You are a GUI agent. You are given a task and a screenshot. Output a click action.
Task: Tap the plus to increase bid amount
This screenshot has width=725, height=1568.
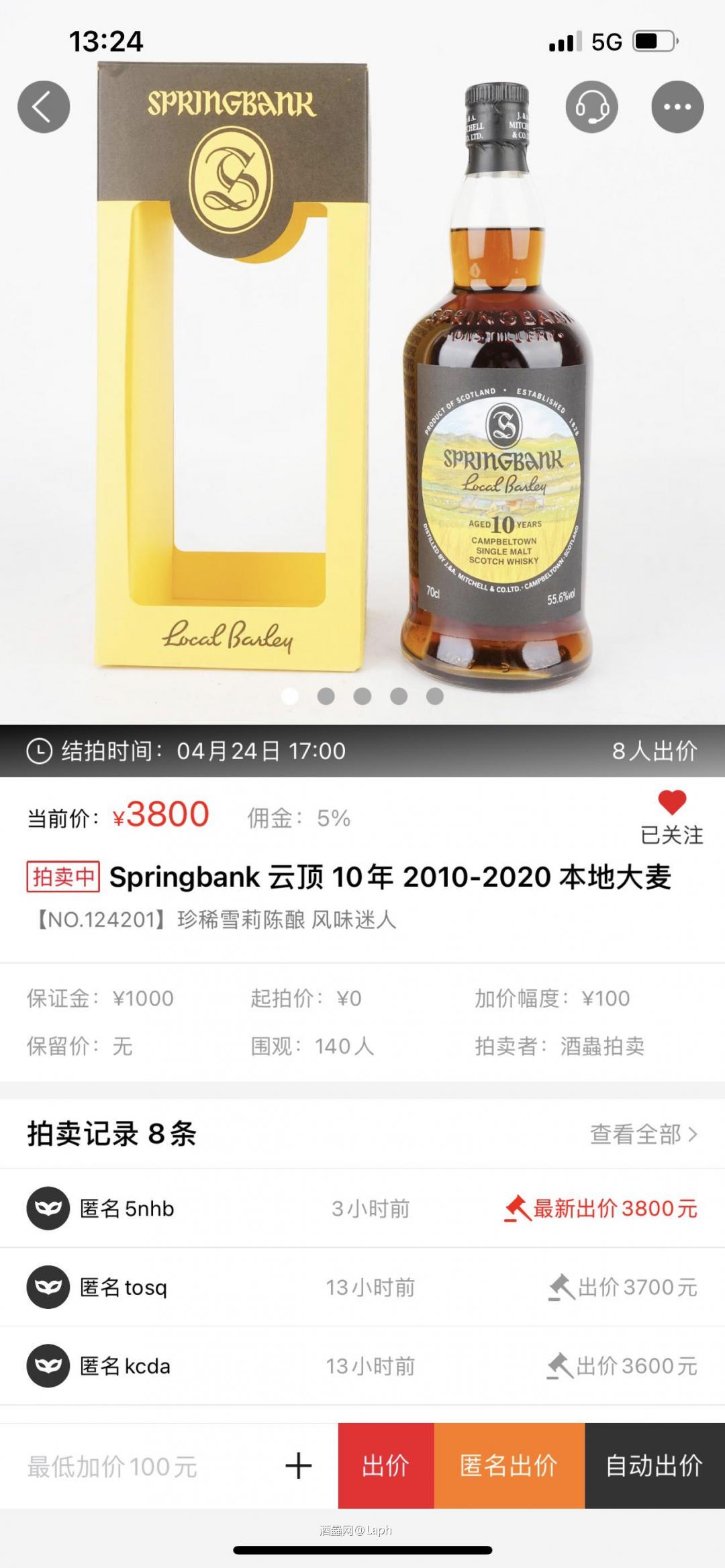pyautogui.click(x=297, y=1467)
